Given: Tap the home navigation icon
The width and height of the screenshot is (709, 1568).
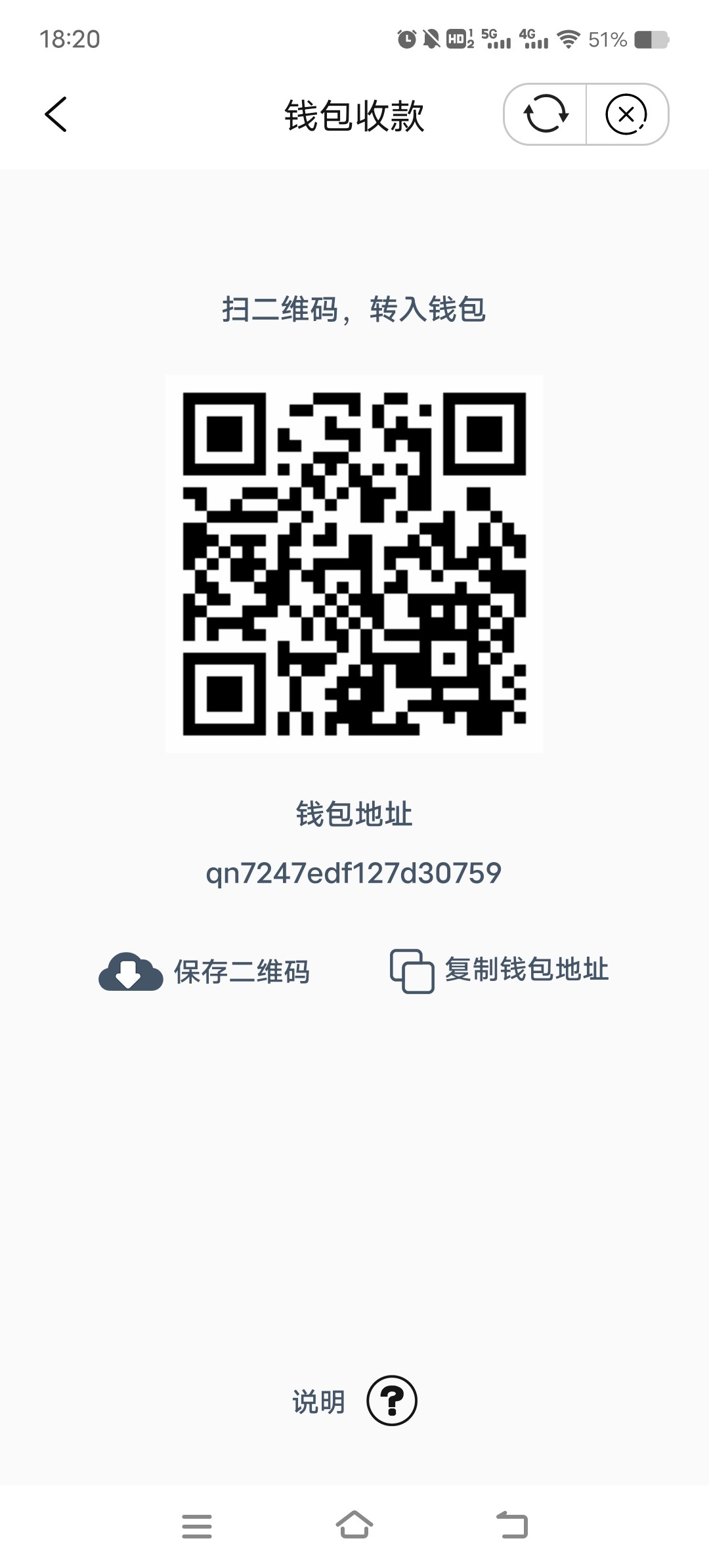Looking at the screenshot, I should point(354,1522).
